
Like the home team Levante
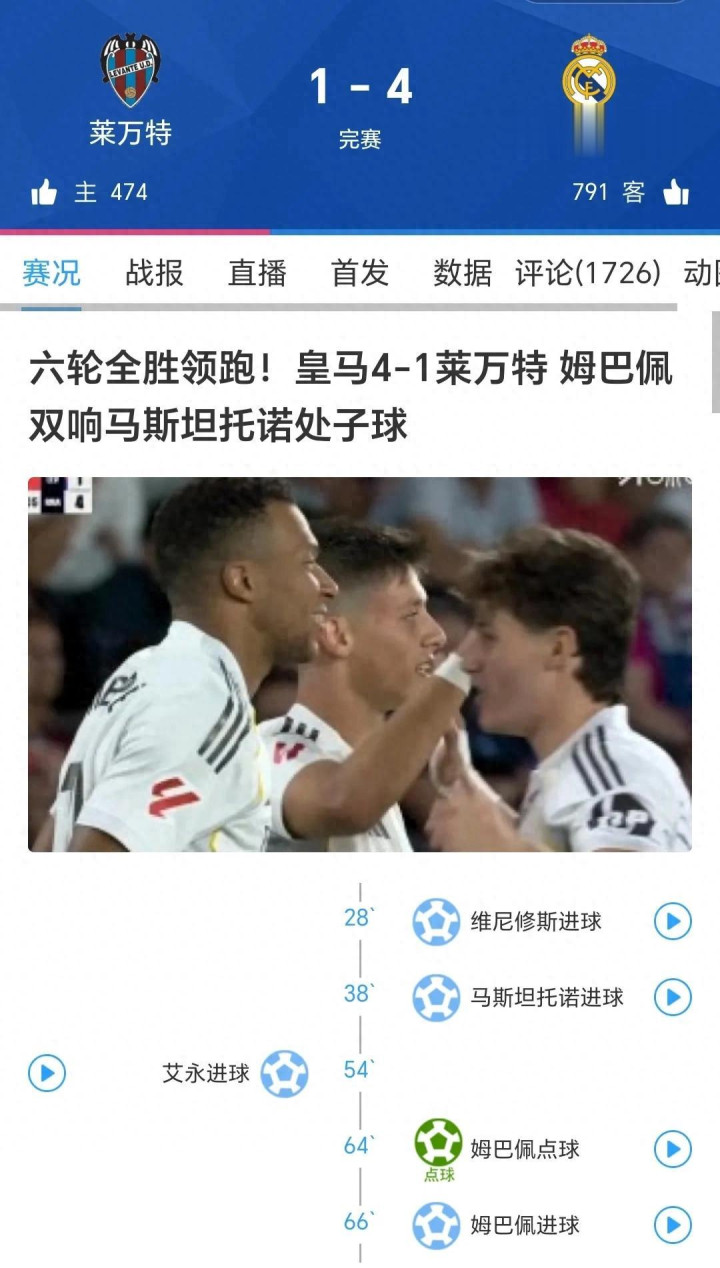[44, 192]
